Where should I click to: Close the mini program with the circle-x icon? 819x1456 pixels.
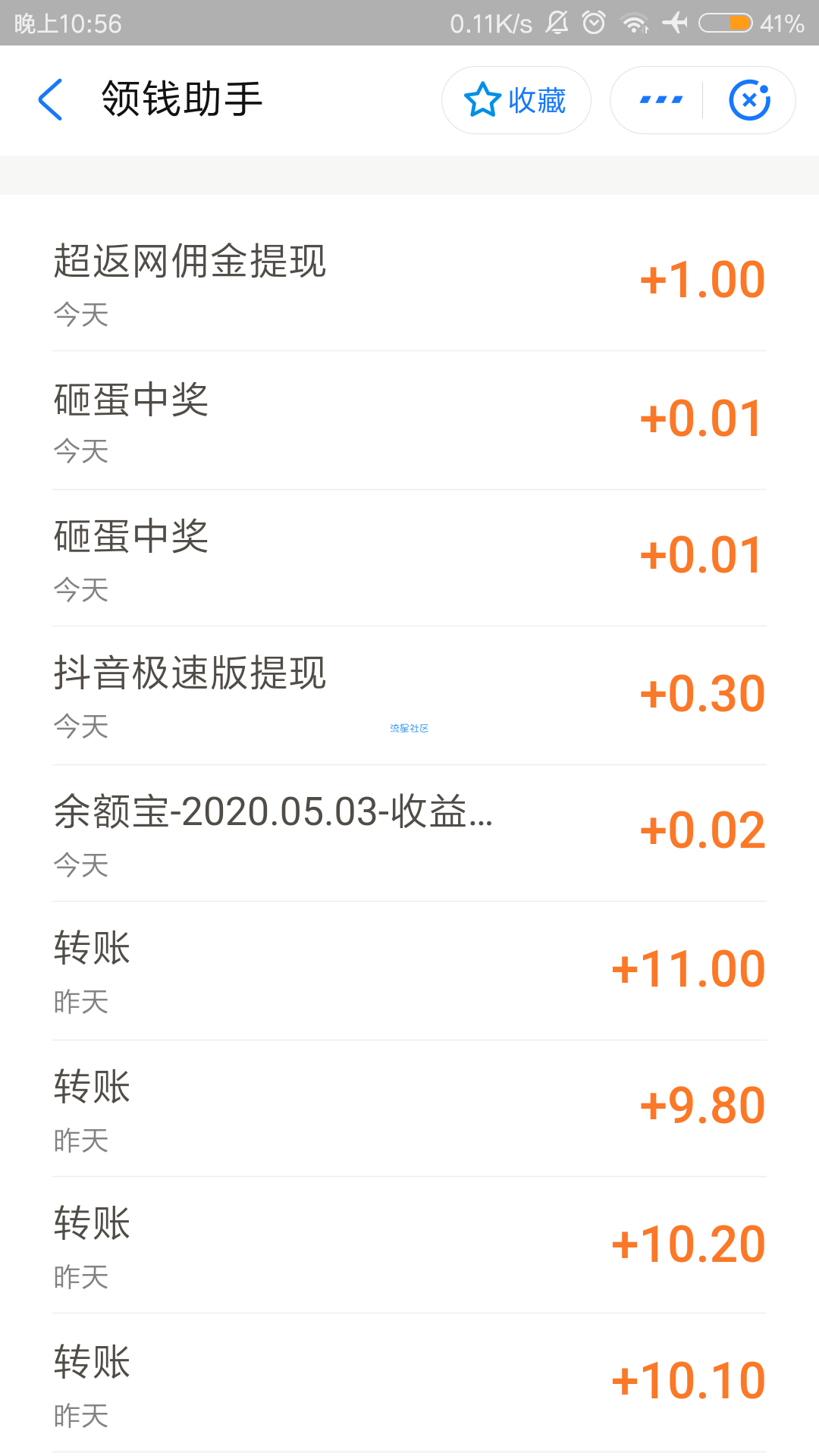coord(749,100)
